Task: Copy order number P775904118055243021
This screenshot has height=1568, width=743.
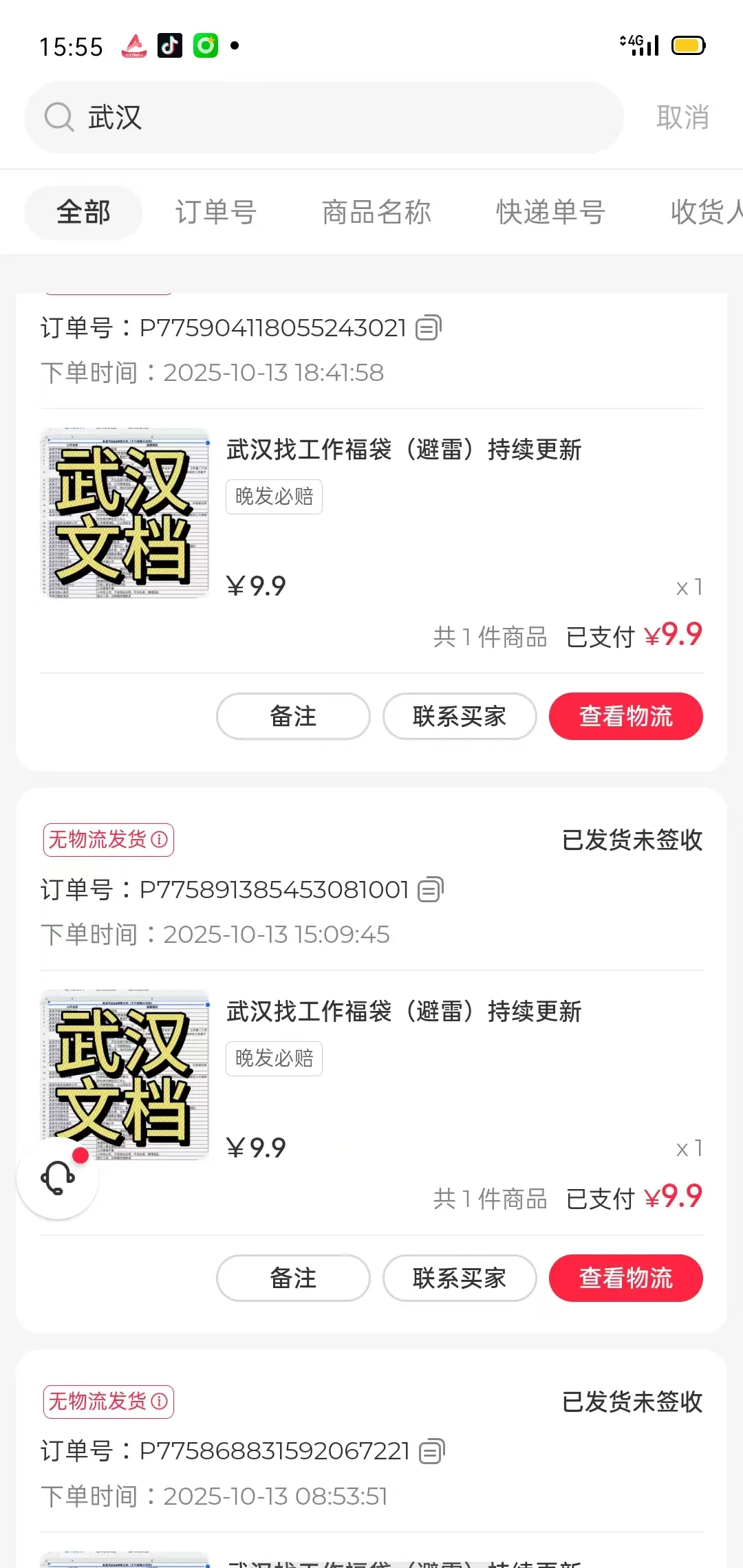Action: point(428,328)
